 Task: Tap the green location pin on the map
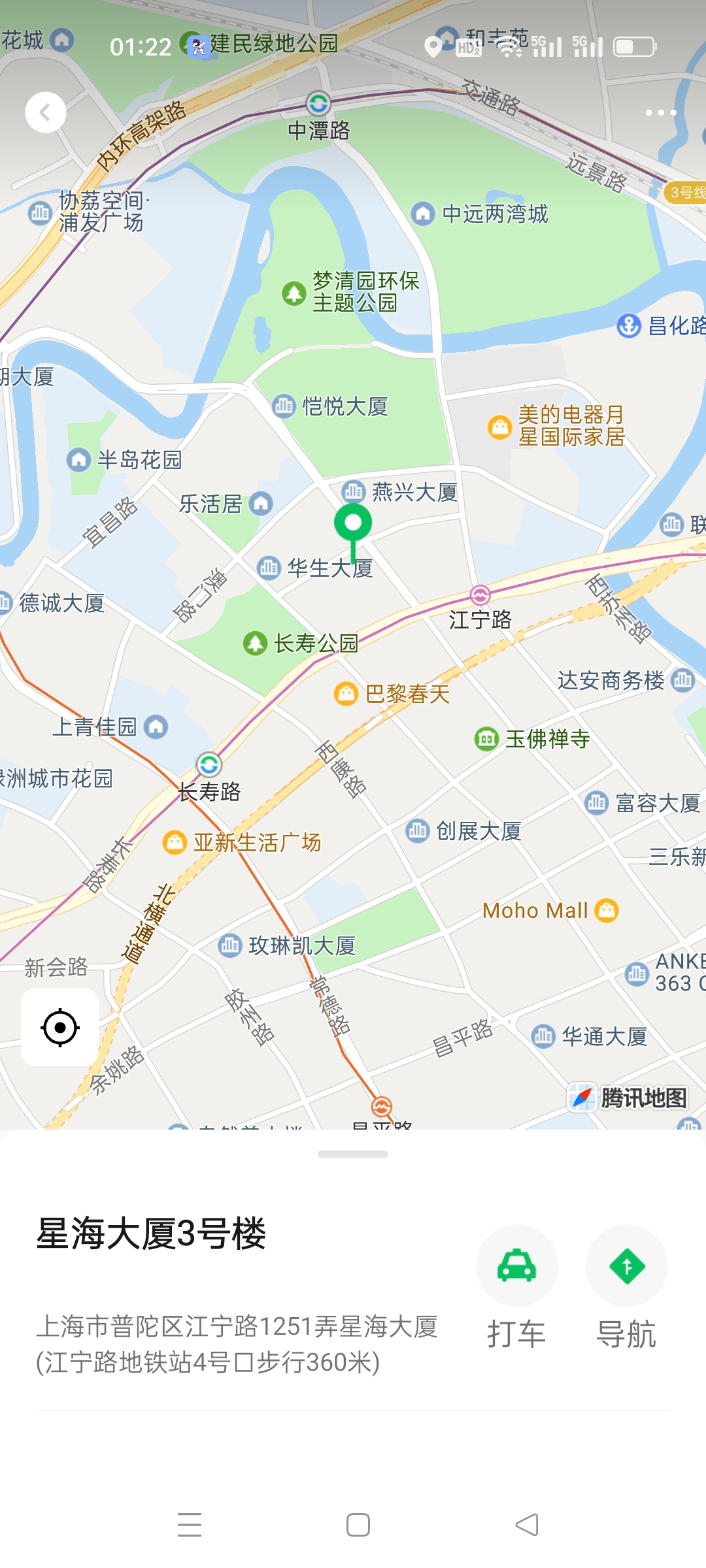pyautogui.click(x=353, y=524)
